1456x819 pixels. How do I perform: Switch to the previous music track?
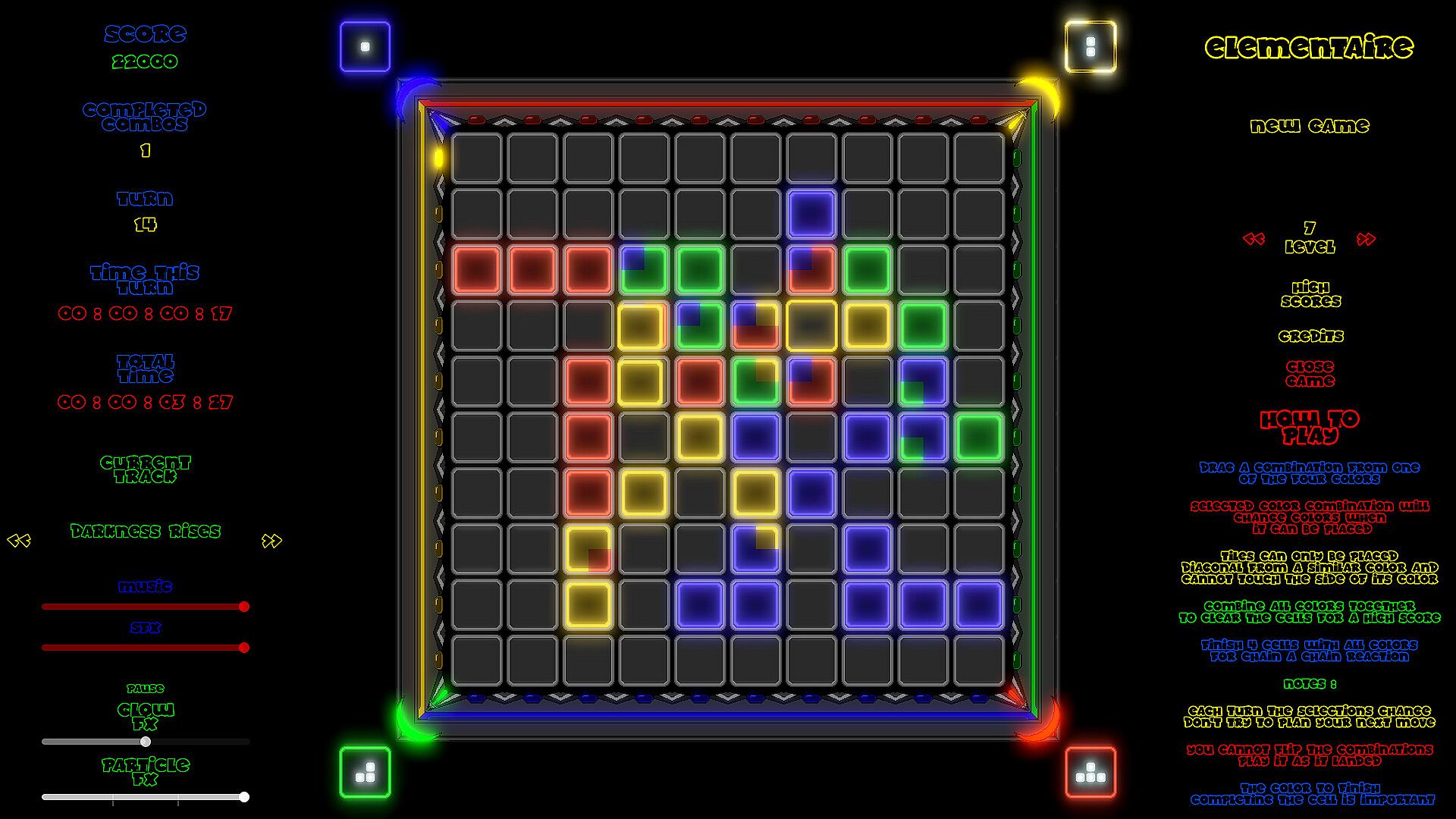pos(19,541)
